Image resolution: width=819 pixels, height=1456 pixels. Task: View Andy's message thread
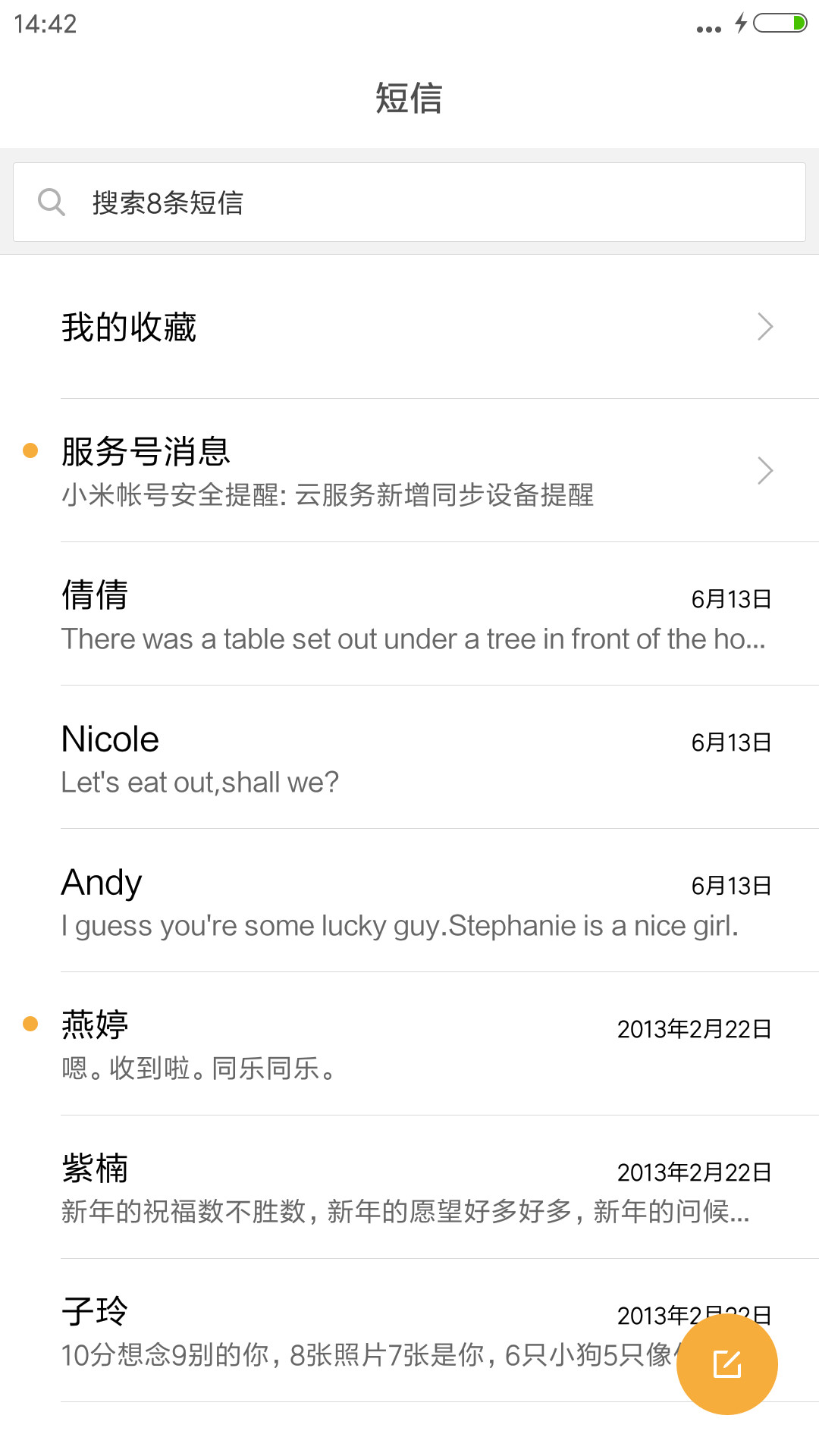(409, 900)
